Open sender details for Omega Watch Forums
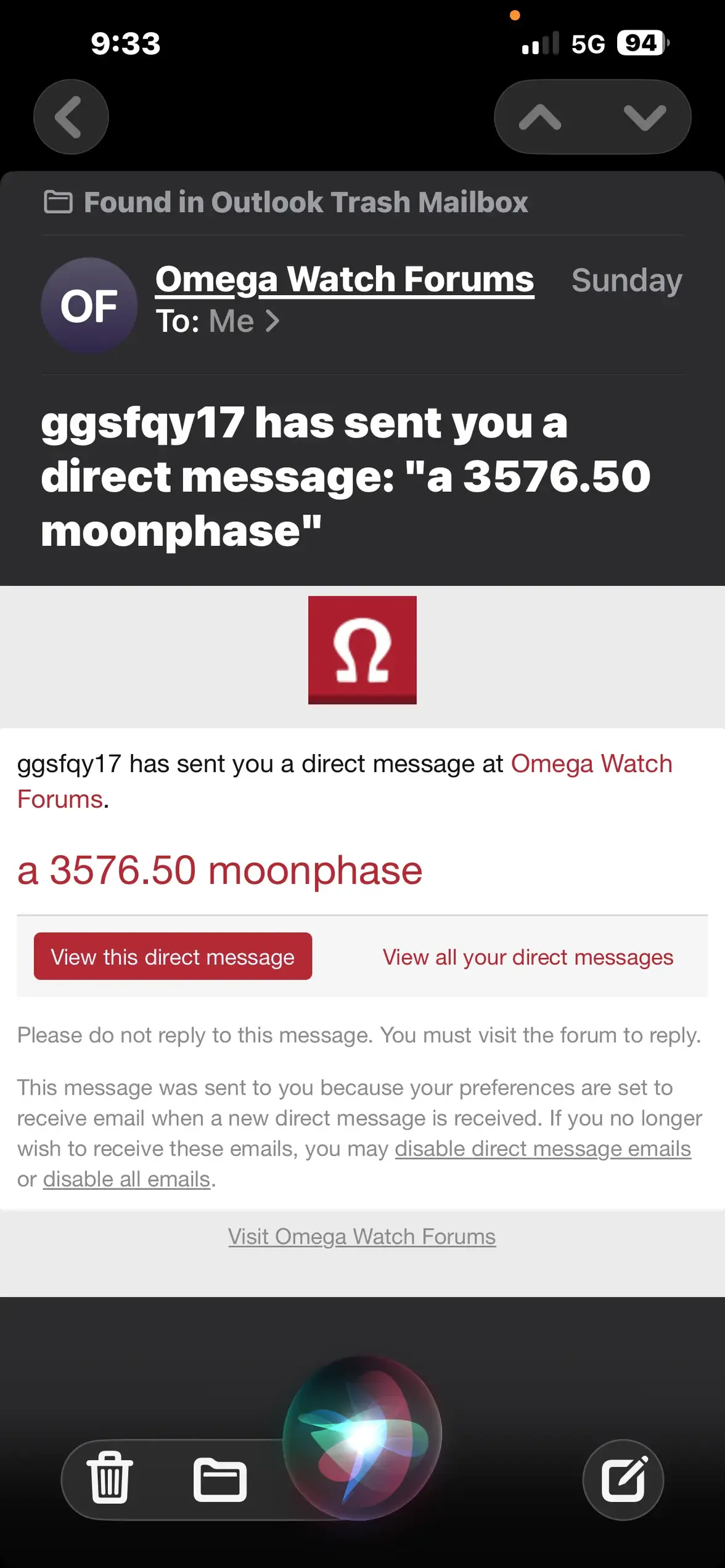Viewport: 725px width, 1568px height. [x=345, y=280]
